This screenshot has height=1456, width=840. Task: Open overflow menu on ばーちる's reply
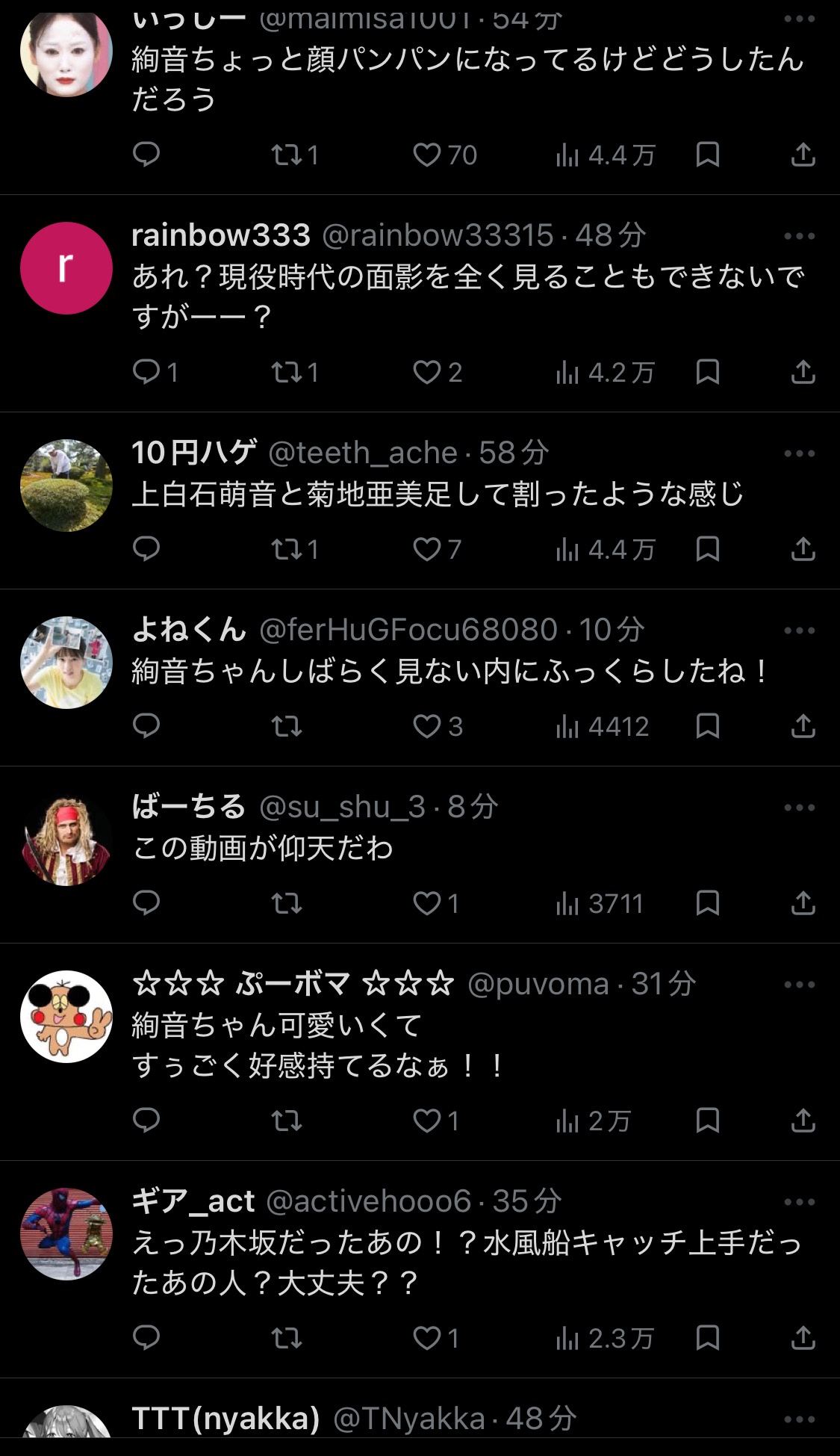pos(799,808)
